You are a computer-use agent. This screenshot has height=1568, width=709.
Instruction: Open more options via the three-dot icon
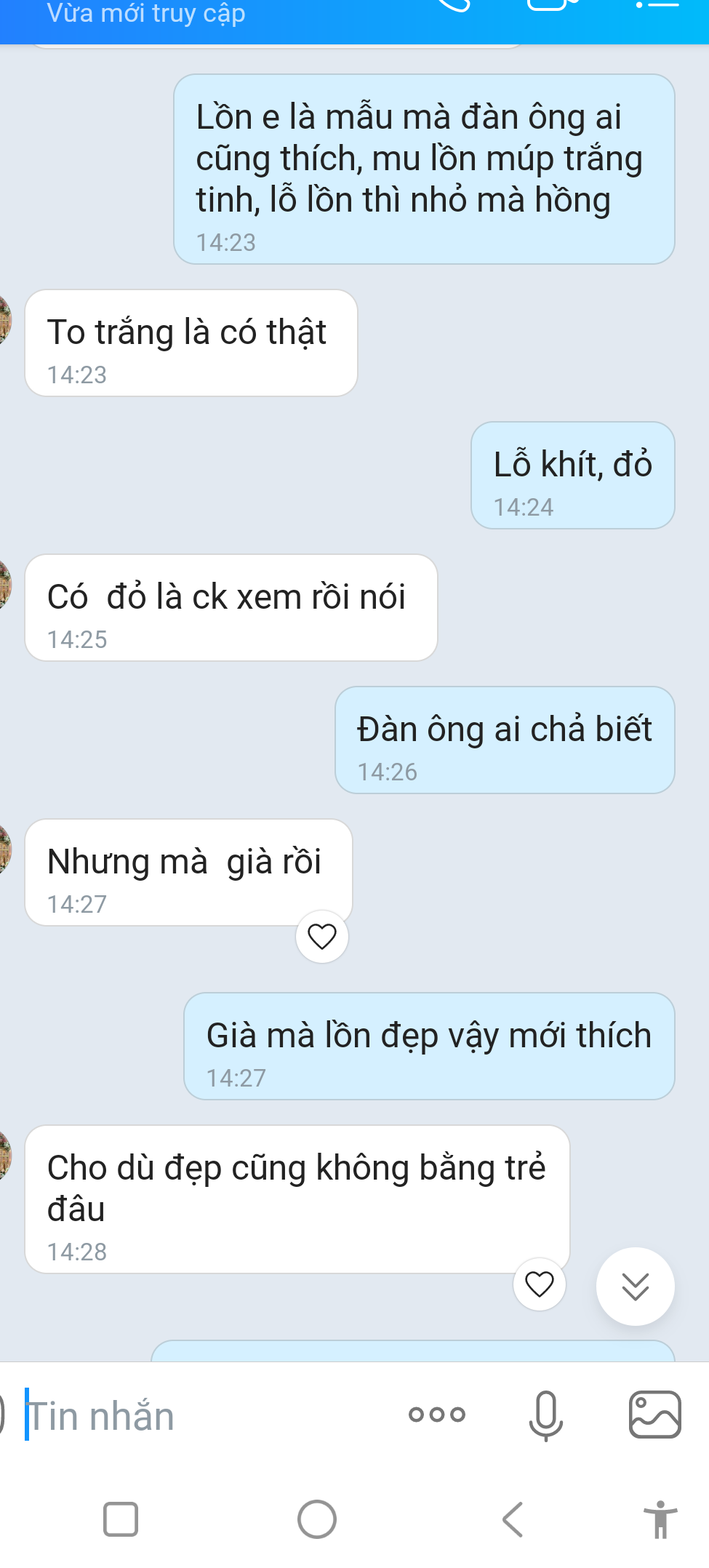[436, 1415]
